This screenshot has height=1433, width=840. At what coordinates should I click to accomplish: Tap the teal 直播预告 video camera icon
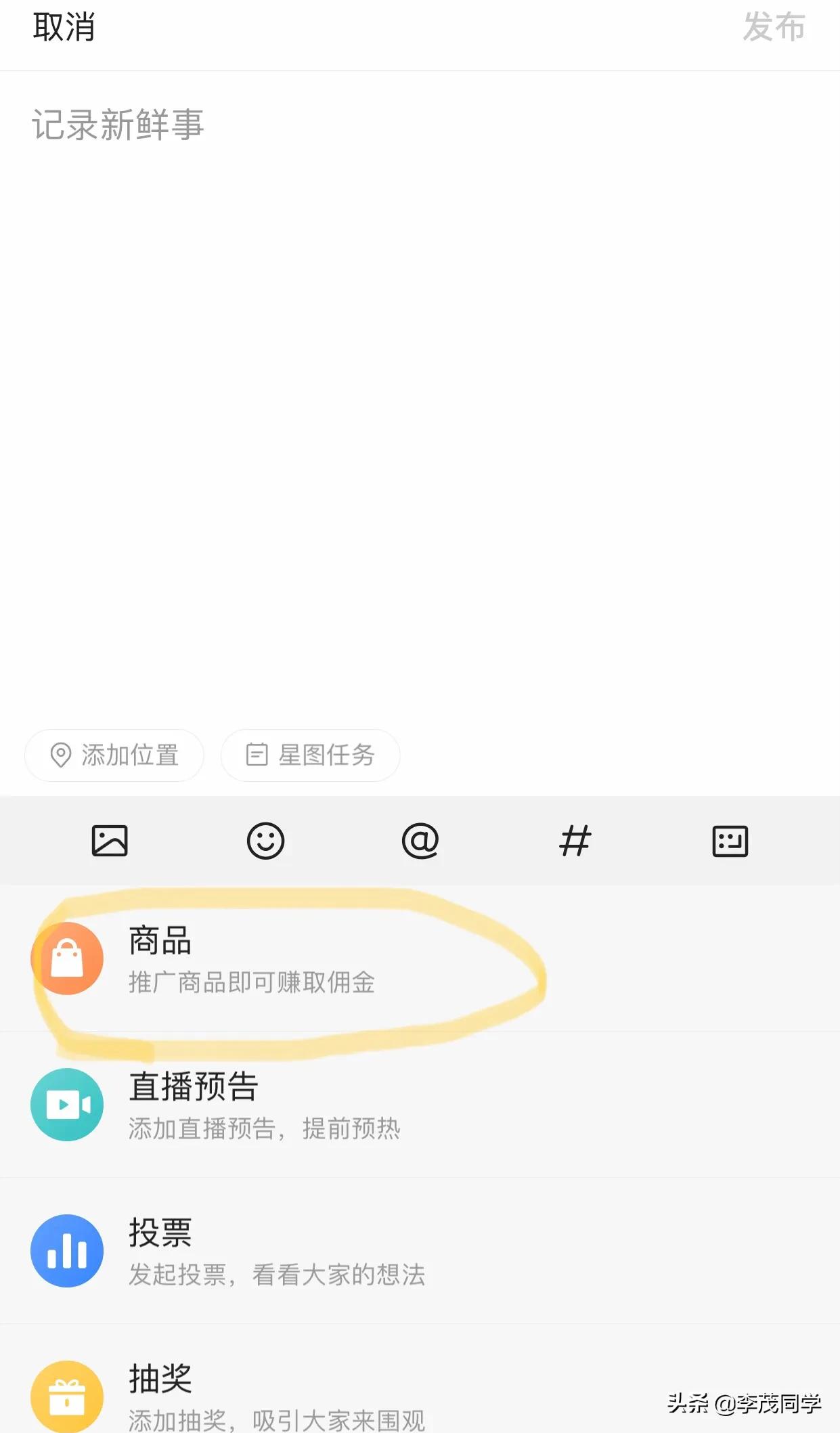pyautogui.click(x=67, y=1105)
